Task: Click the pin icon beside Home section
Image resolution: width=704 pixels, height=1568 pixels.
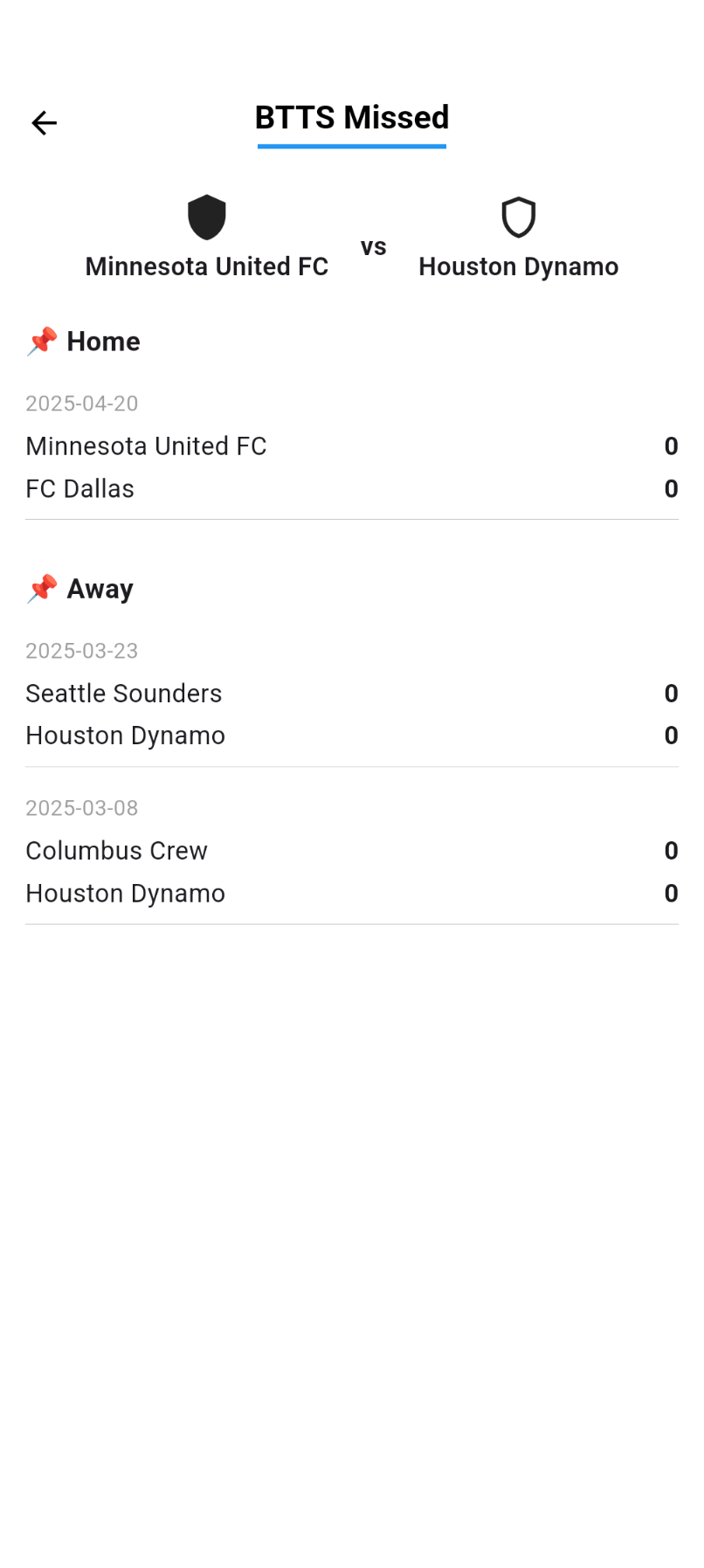Action: (x=40, y=342)
